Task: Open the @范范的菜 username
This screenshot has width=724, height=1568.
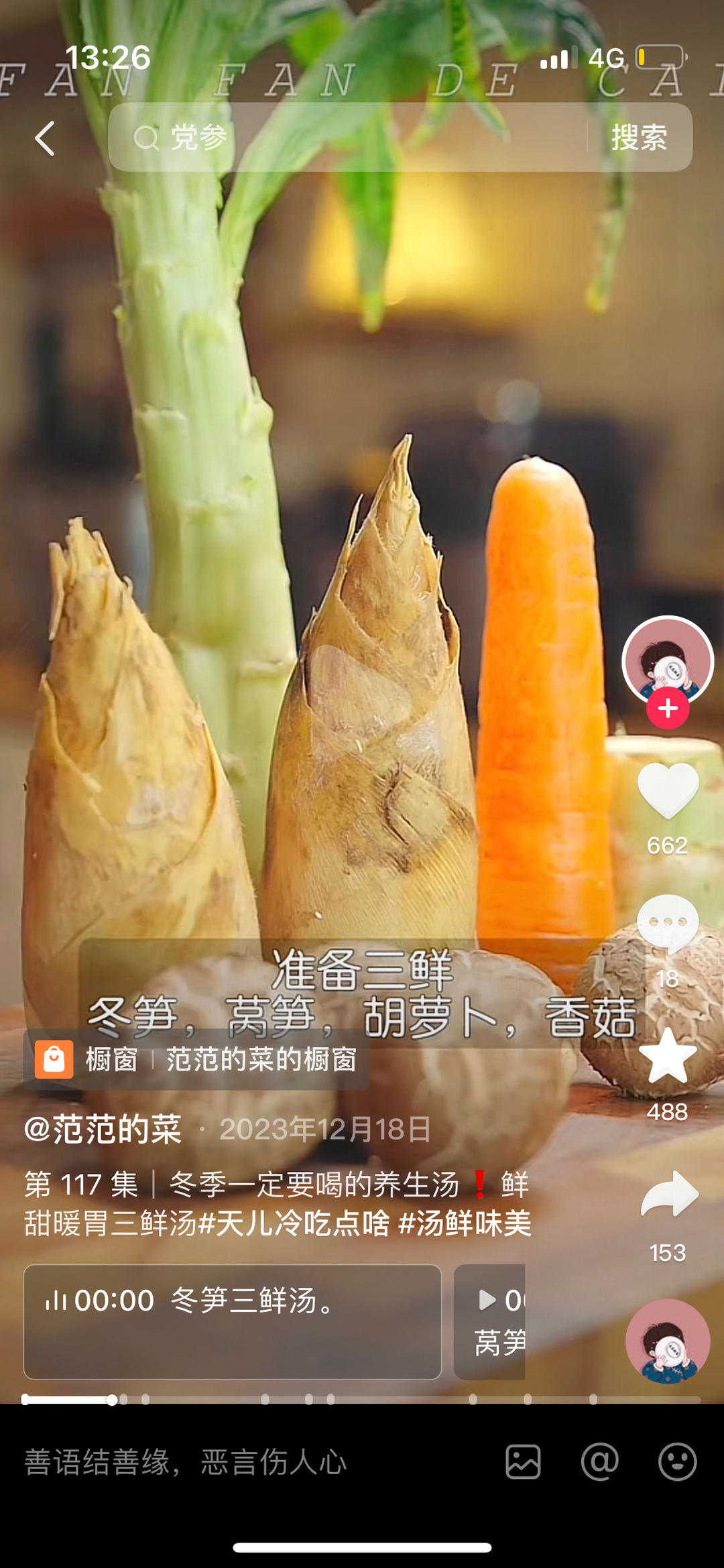Action: (x=103, y=1129)
